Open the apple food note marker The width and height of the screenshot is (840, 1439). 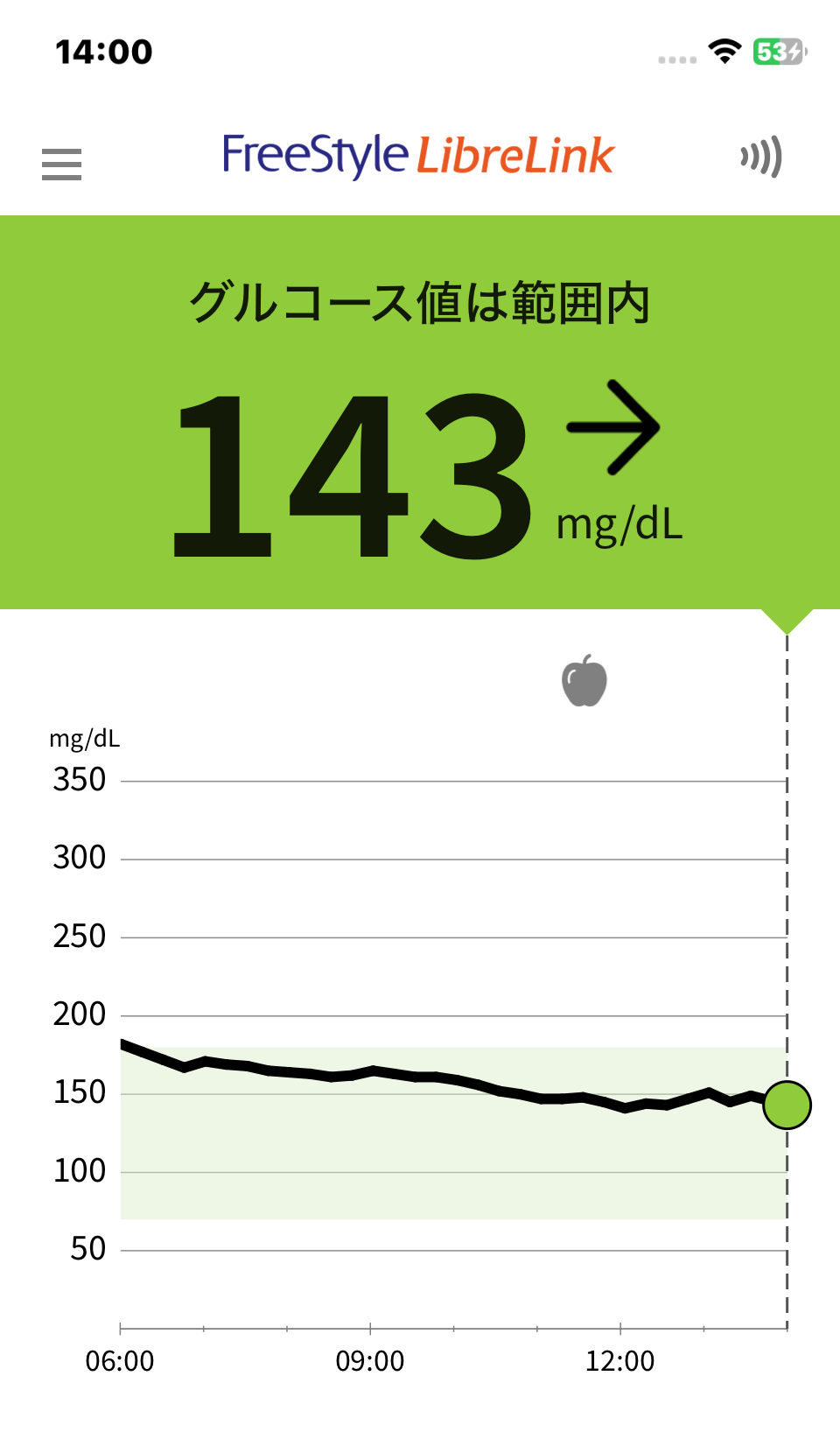click(584, 681)
